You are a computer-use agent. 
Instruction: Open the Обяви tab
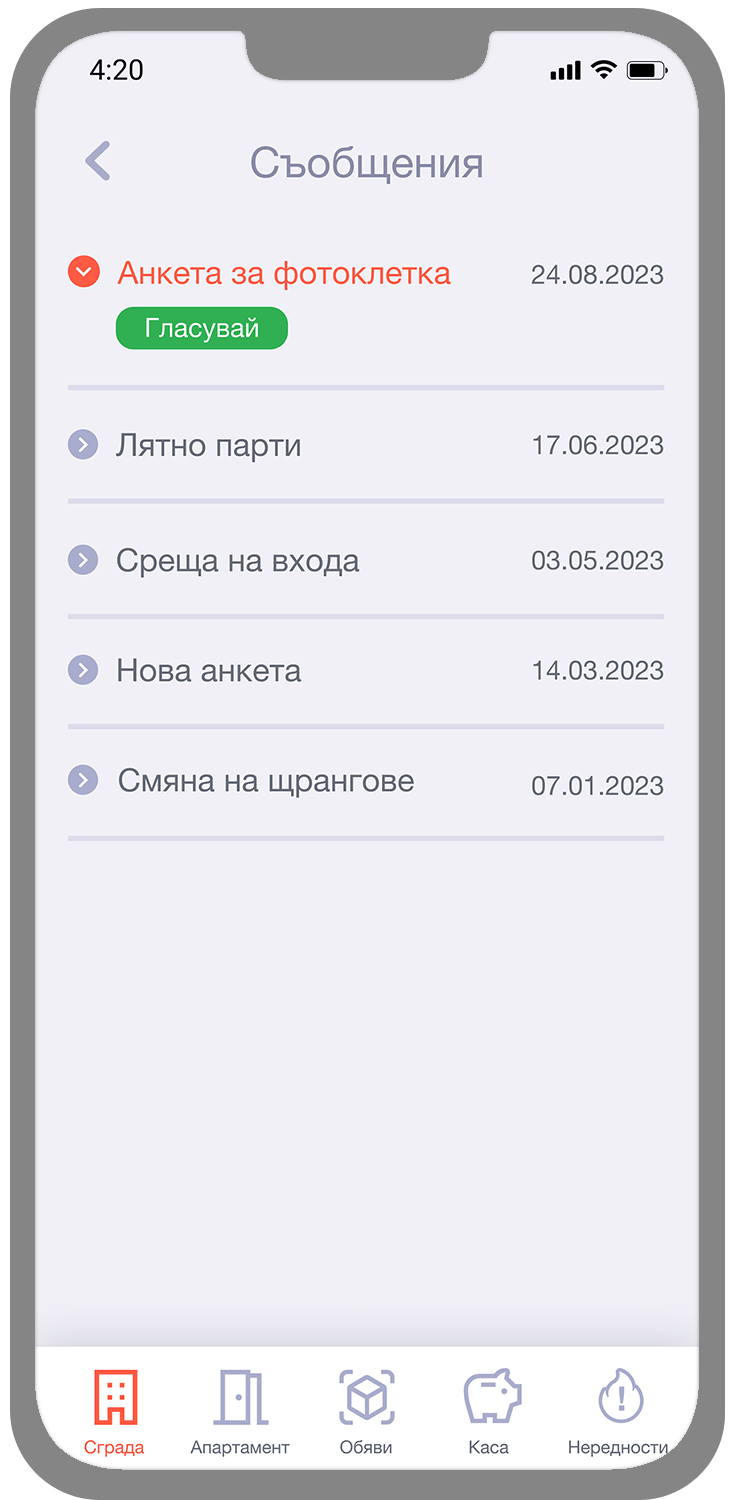[x=366, y=1410]
